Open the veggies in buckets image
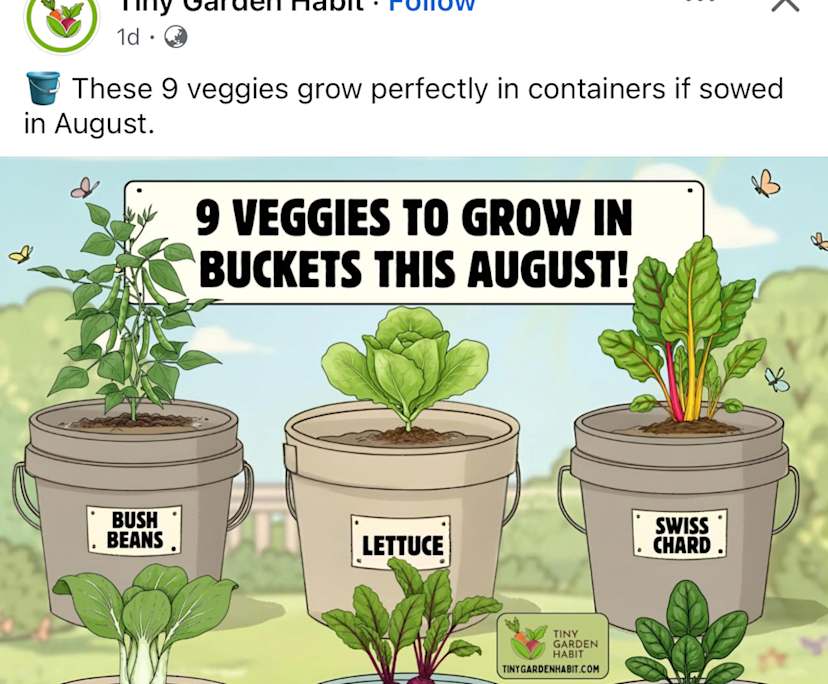Image resolution: width=828 pixels, height=684 pixels. (414, 420)
